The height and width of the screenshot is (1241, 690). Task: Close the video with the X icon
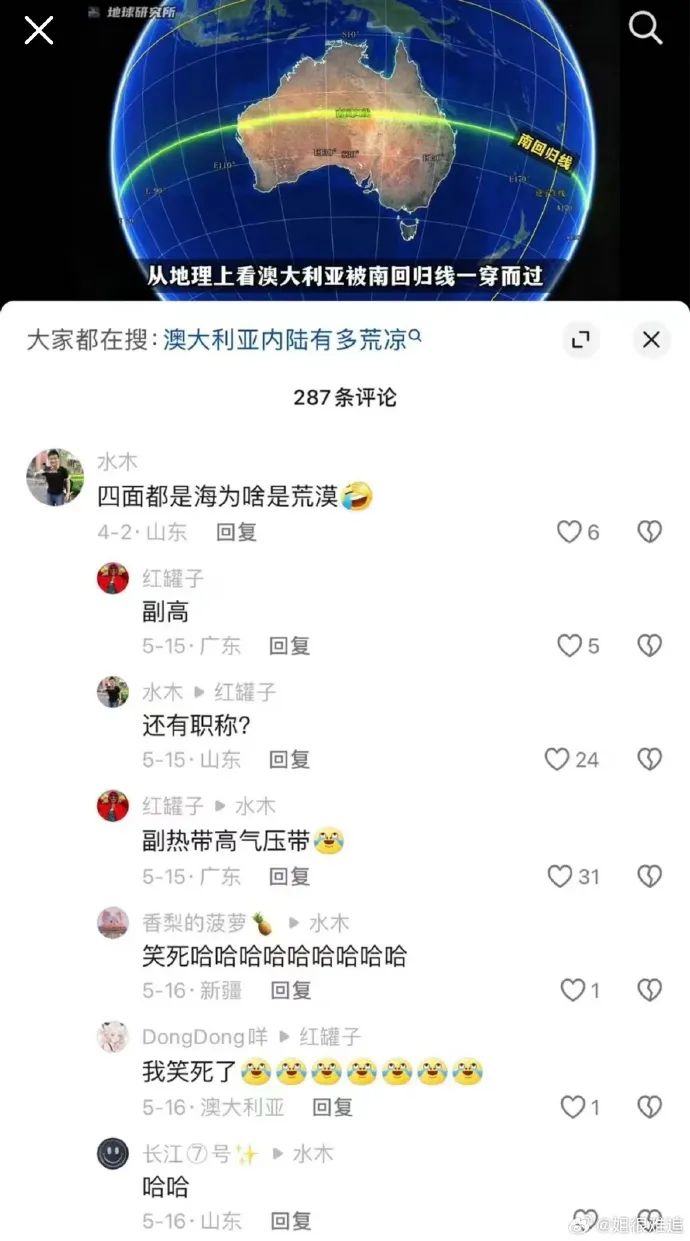pyautogui.click(x=39, y=30)
